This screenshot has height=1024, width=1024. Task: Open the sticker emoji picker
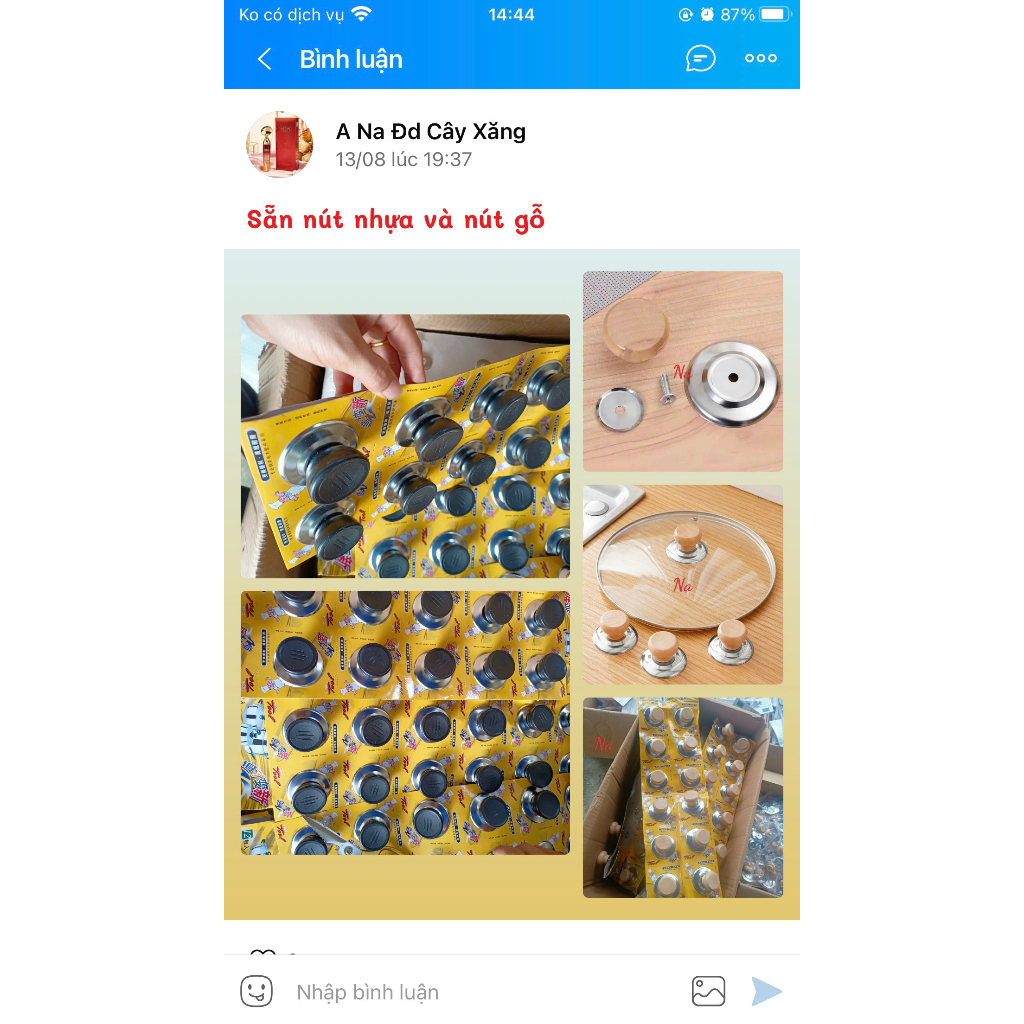[257, 991]
